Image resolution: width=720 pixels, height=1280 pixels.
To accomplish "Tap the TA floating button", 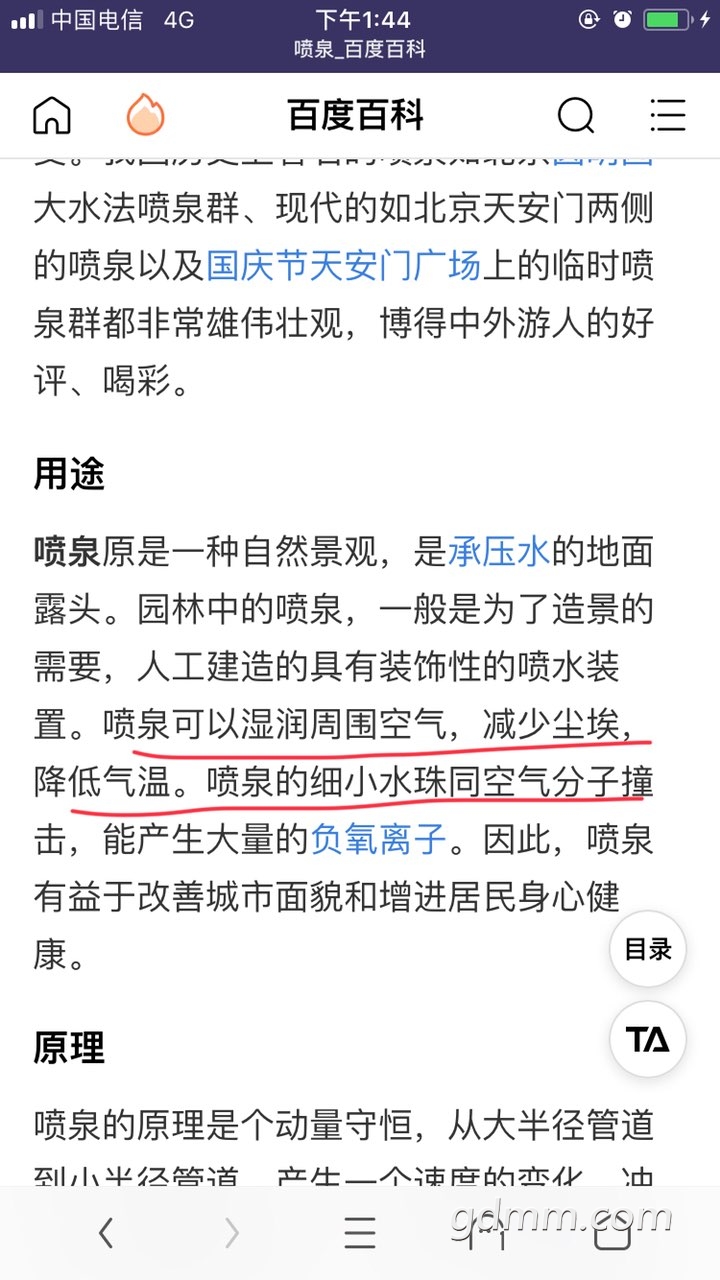I will click(x=647, y=1039).
